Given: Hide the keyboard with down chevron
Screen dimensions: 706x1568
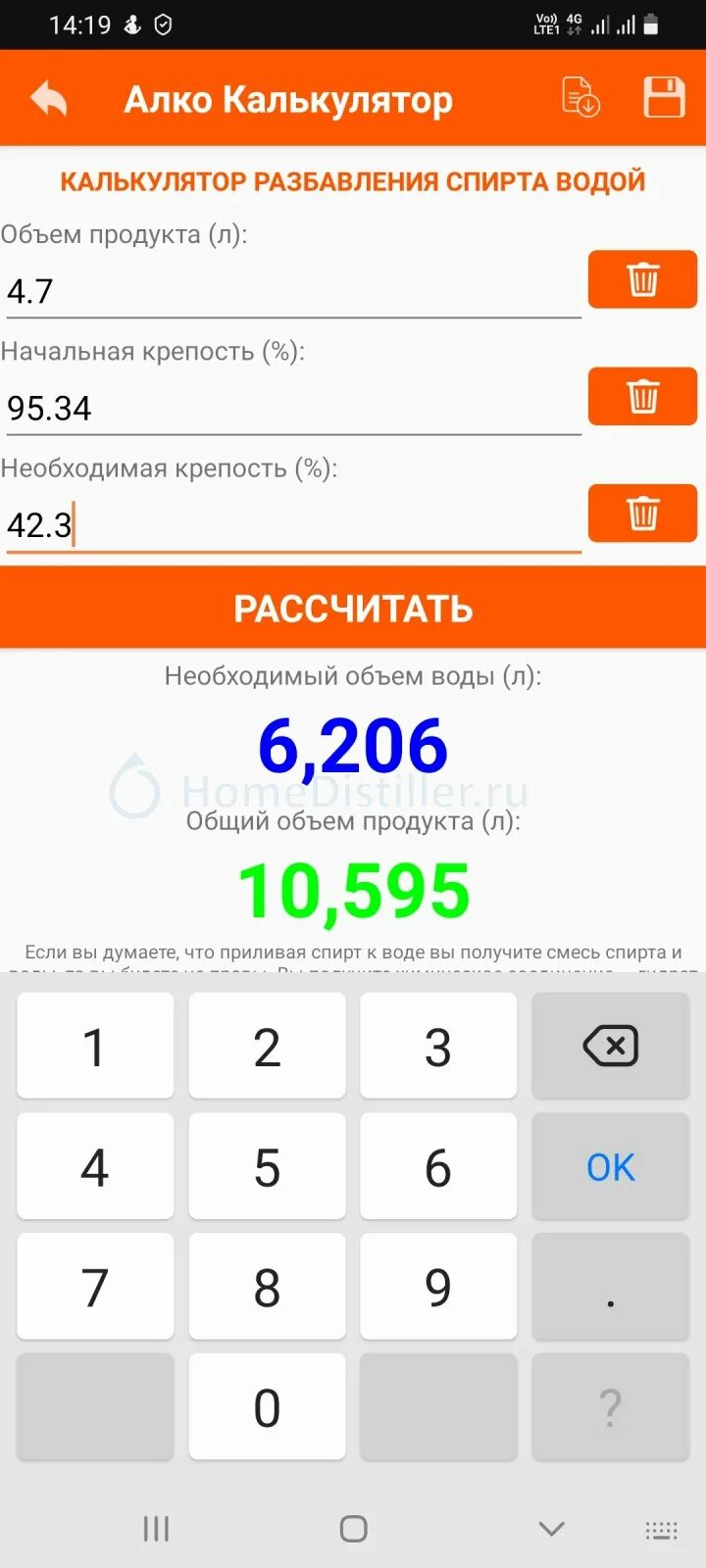Looking at the screenshot, I should 551,1529.
